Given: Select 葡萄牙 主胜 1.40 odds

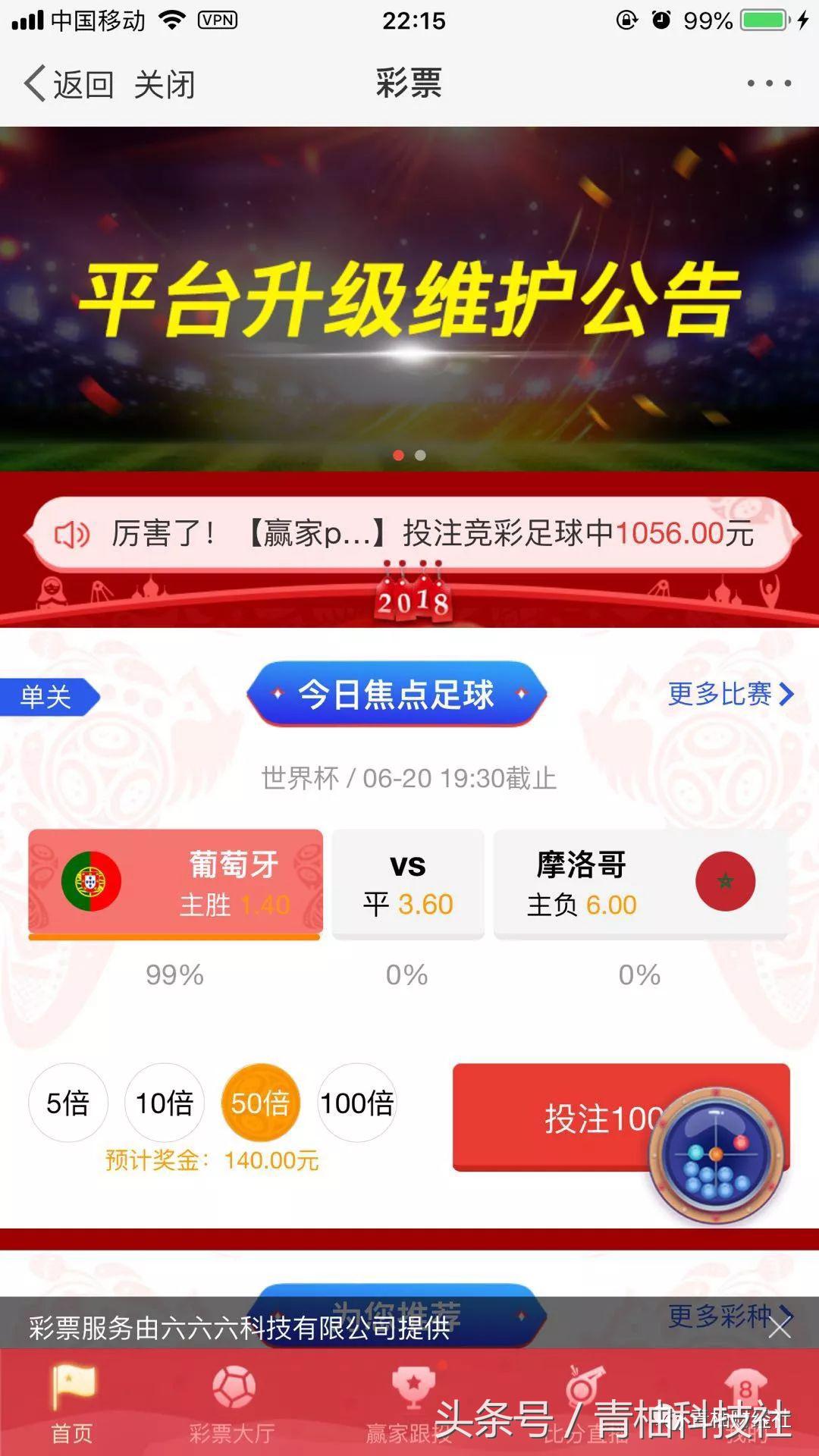Looking at the screenshot, I should [176, 882].
